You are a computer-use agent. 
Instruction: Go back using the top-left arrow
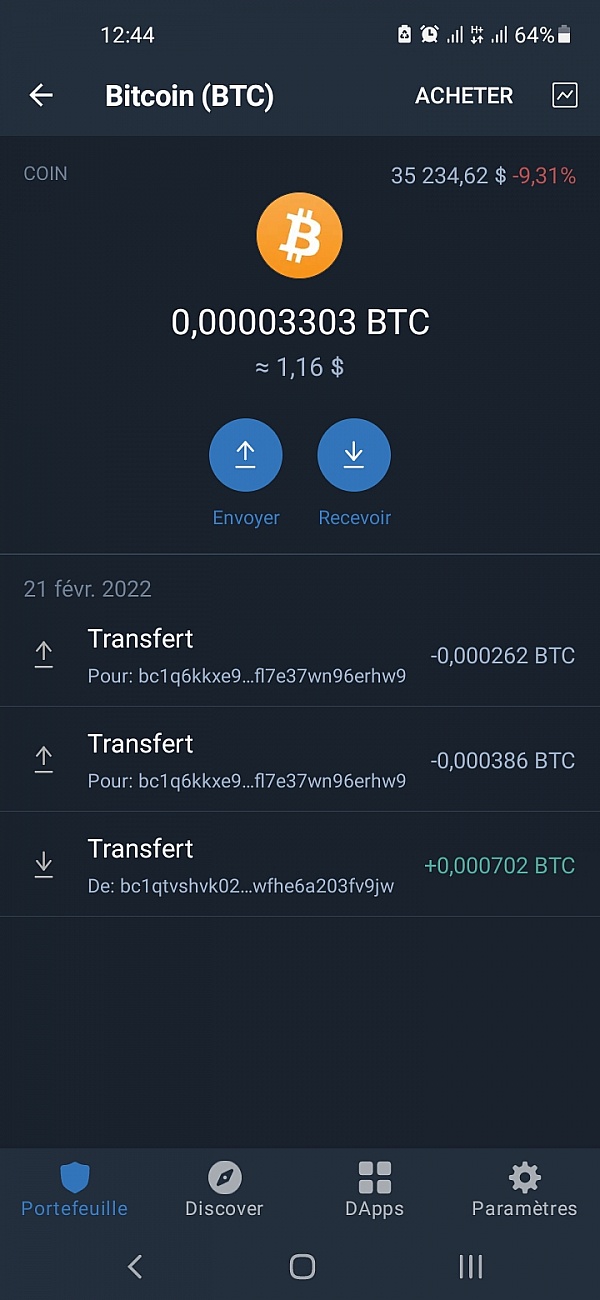41,95
